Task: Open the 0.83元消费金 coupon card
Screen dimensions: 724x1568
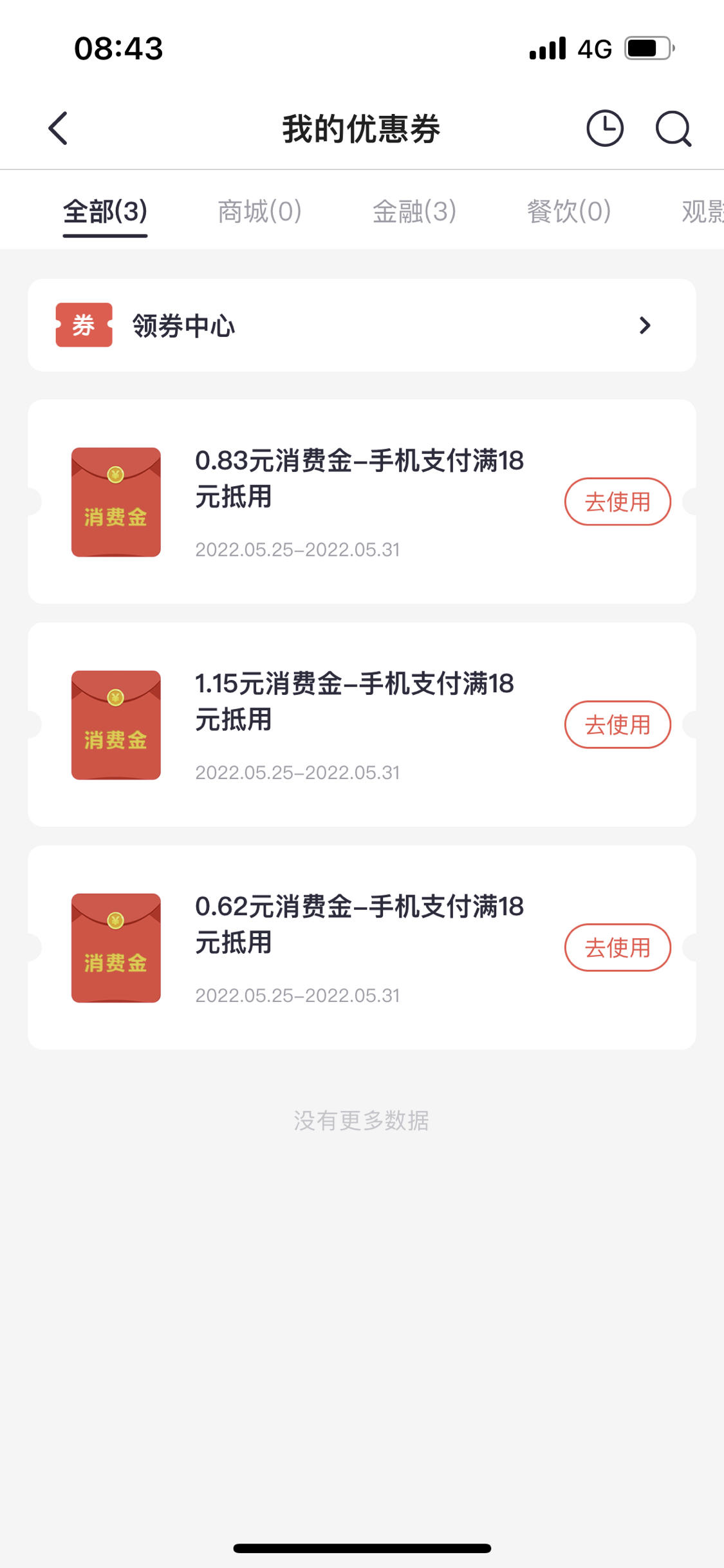Action: (362, 502)
